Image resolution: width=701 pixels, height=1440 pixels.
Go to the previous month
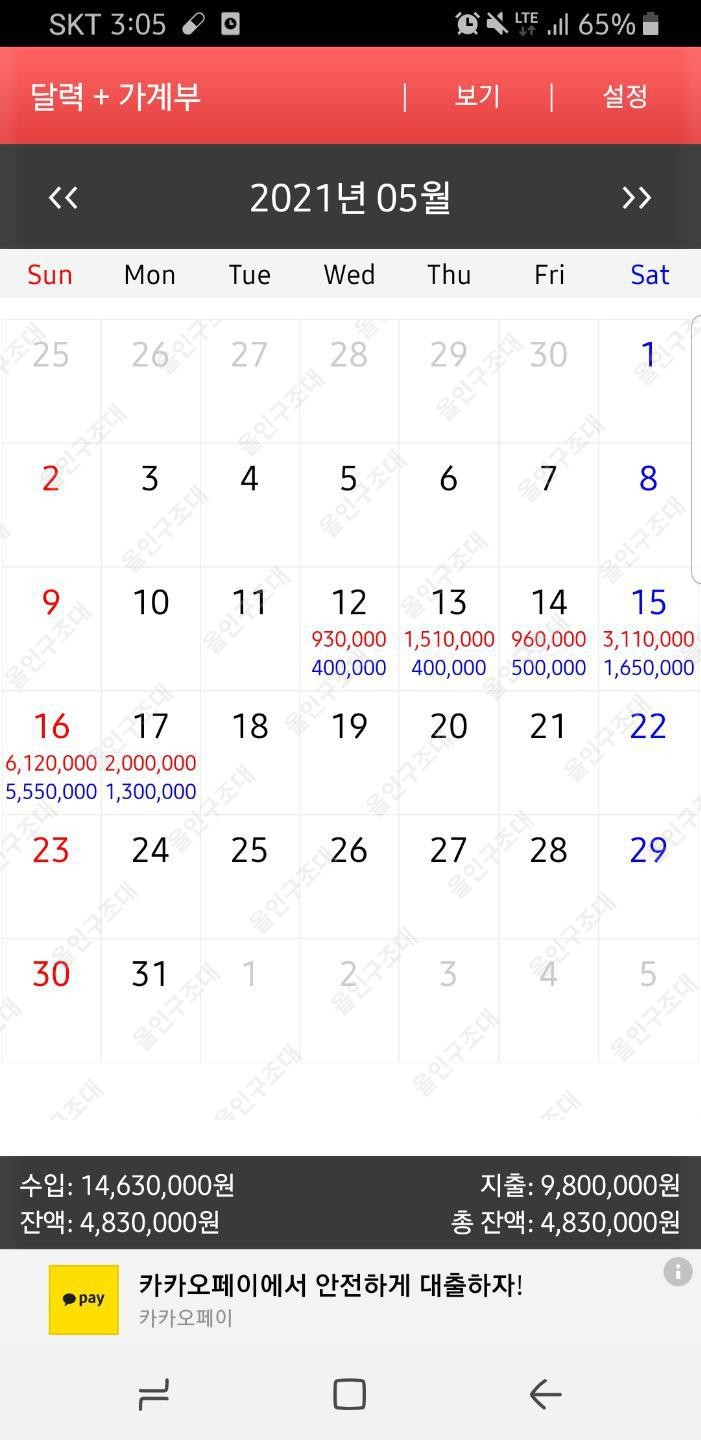pos(63,197)
